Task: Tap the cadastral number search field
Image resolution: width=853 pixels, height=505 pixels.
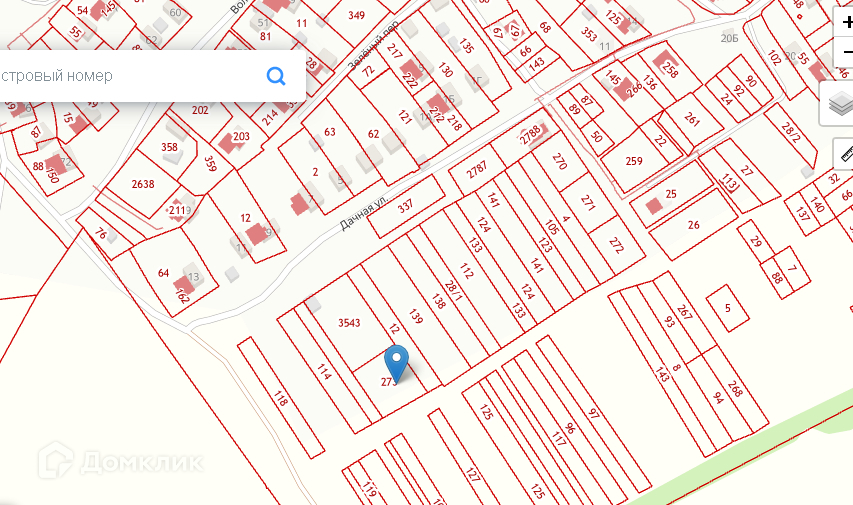Action: tap(131, 76)
